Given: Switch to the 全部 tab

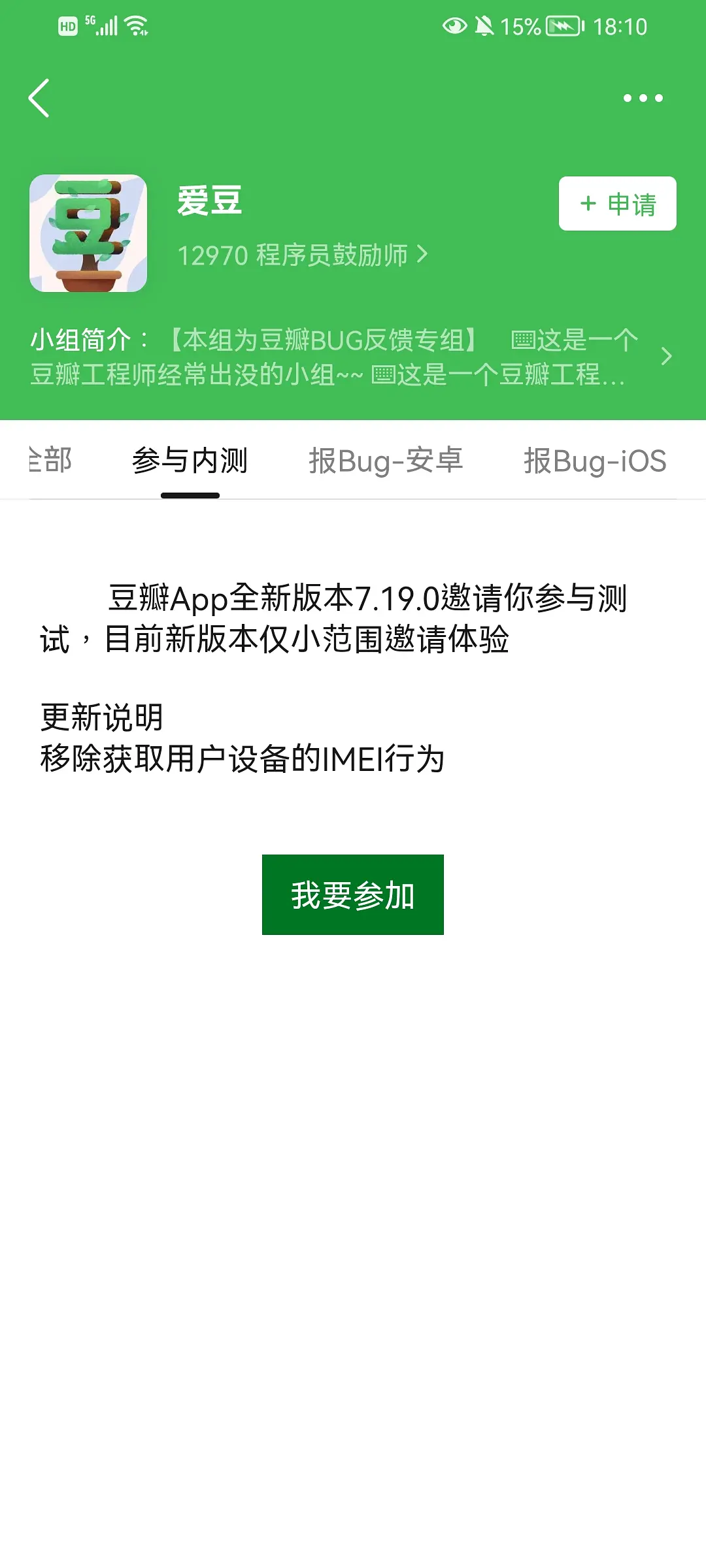Looking at the screenshot, I should 51,461.
